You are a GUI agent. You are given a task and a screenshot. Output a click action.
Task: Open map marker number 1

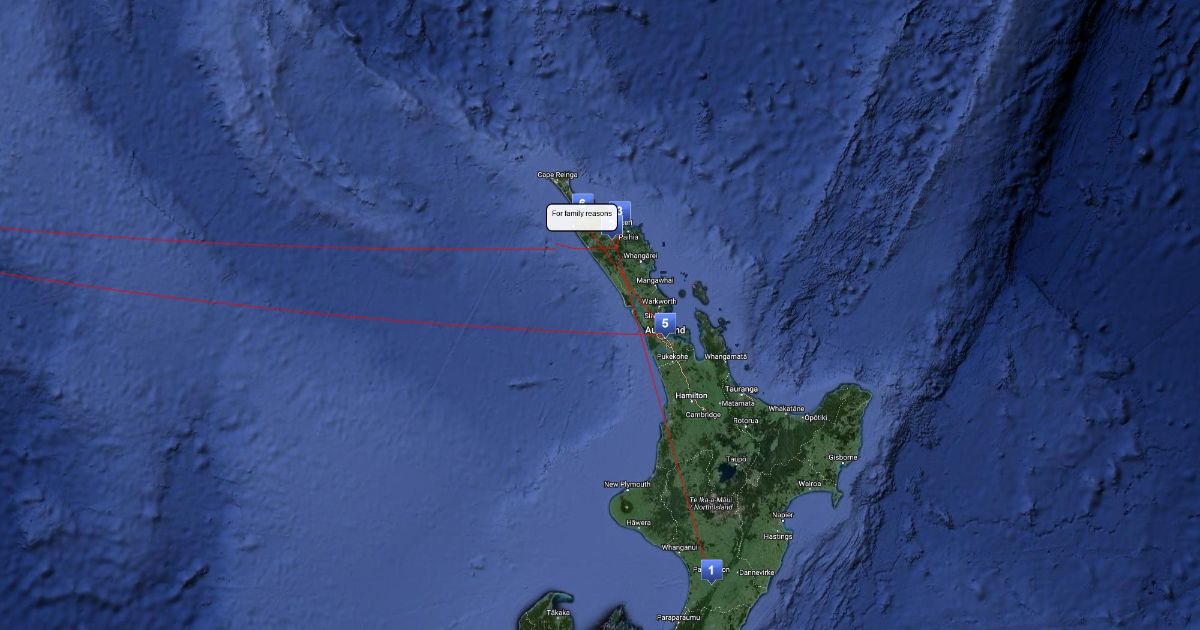pos(711,570)
